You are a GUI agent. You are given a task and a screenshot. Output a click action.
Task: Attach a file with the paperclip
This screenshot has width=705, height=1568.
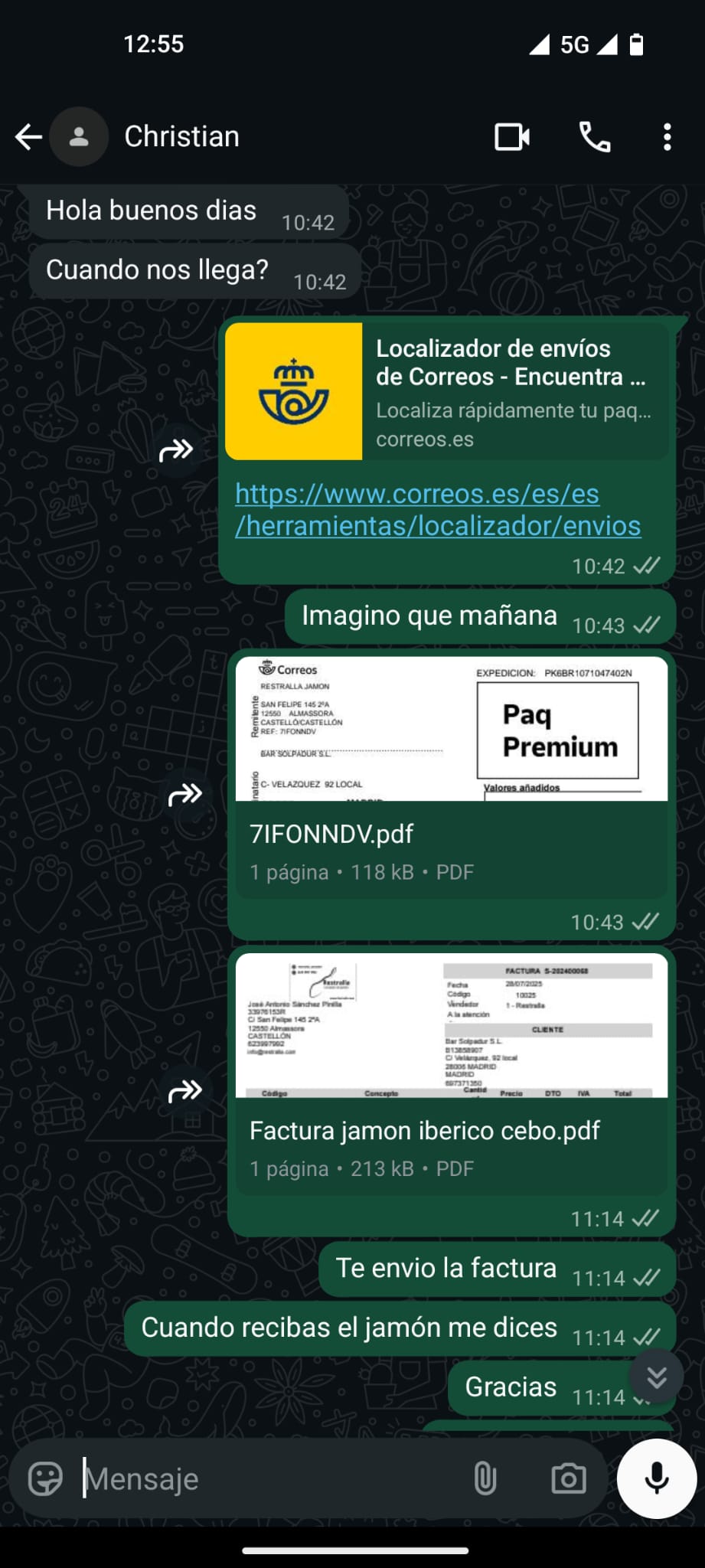pyautogui.click(x=485, y=1478)
